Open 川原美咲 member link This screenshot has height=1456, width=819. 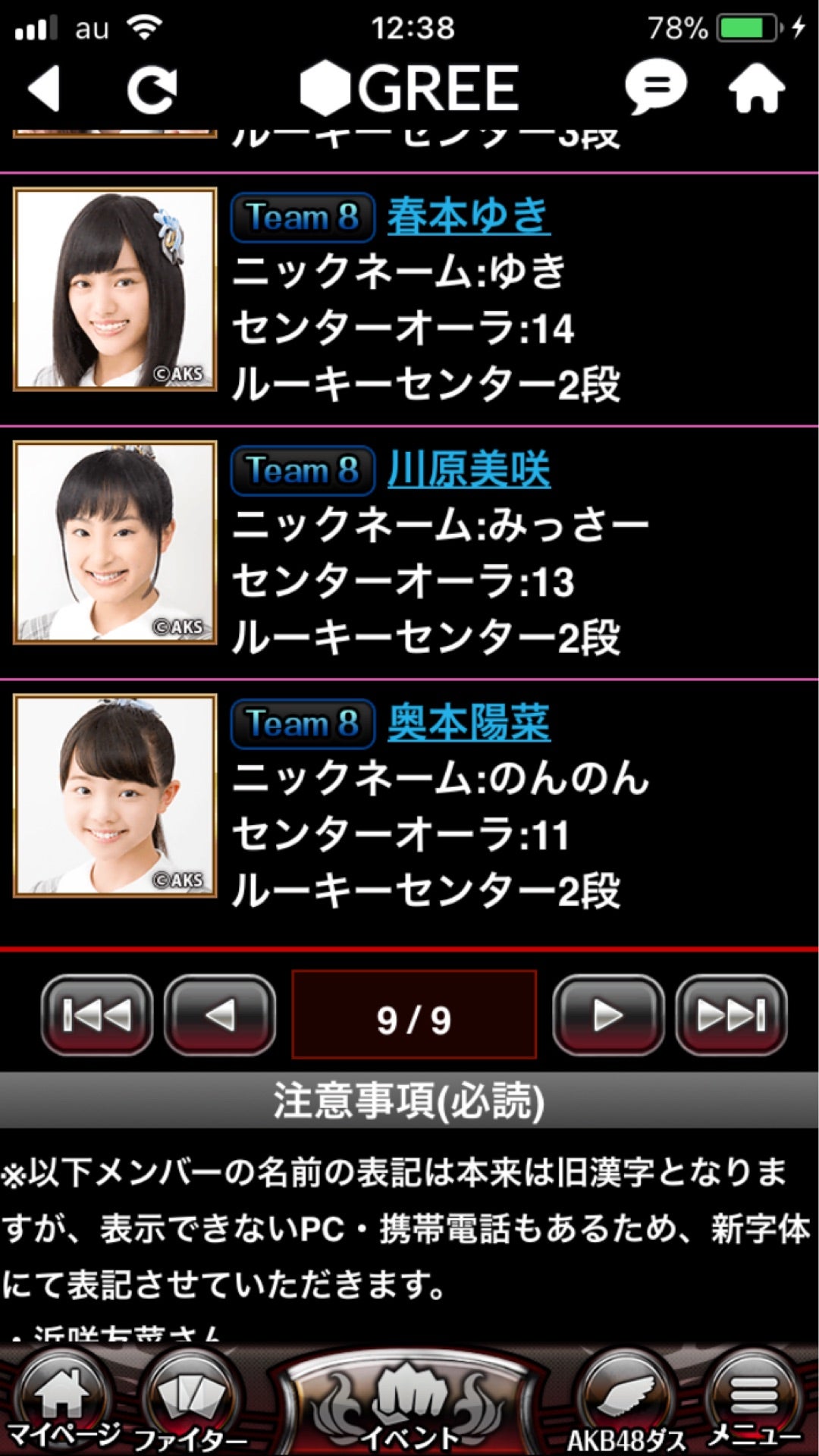point(469,469)
